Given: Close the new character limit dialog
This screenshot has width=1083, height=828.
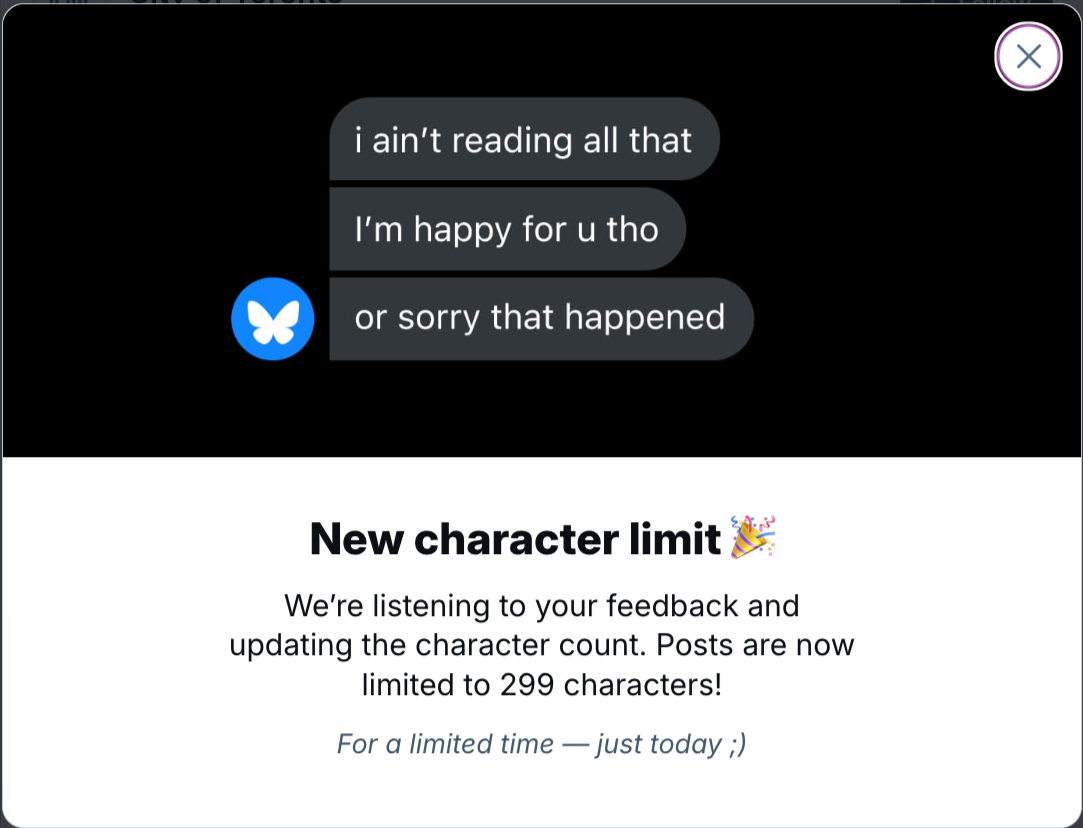Looking at the screenshot, I should coord(1028,57).
